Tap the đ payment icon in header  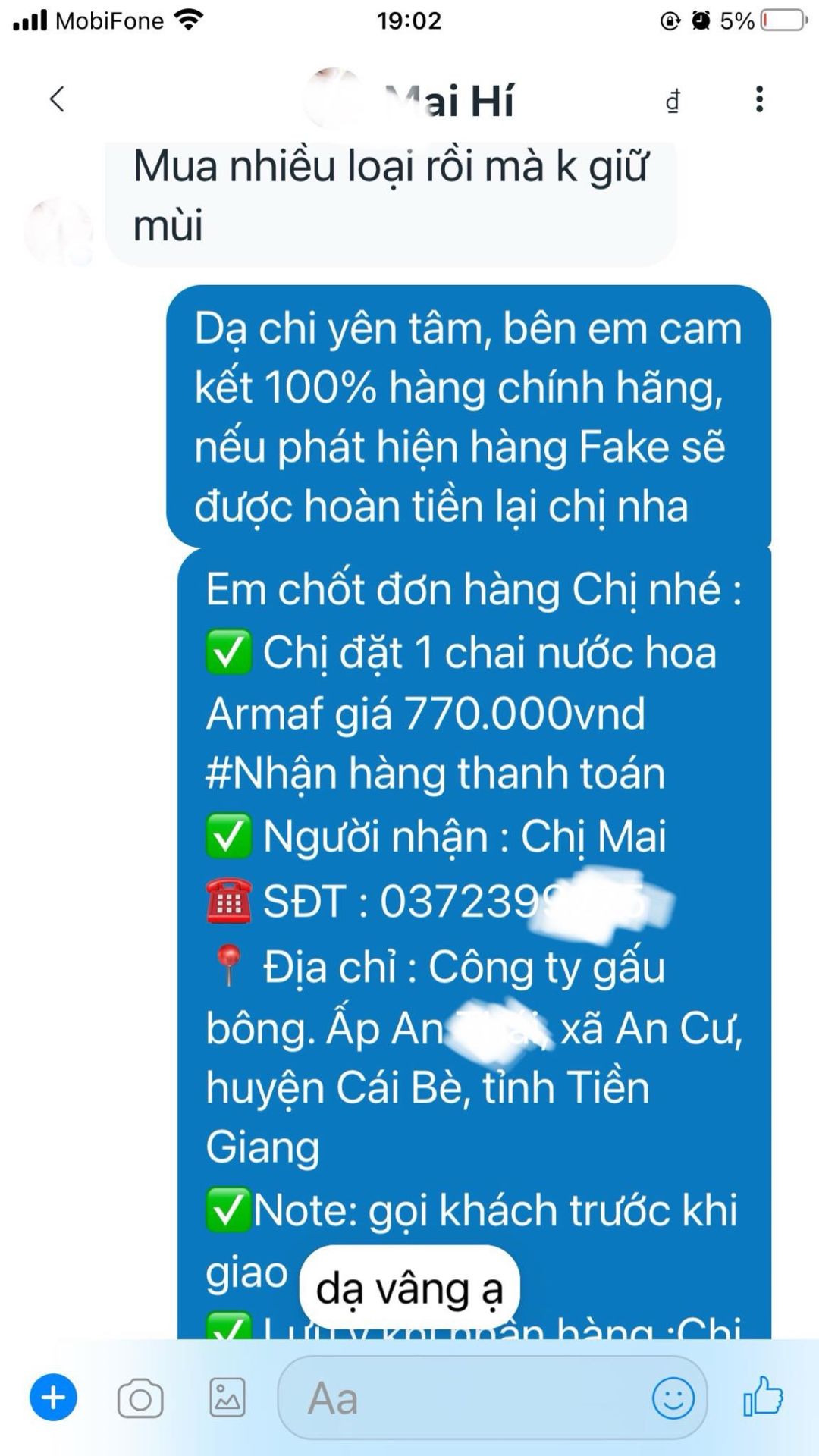673,101
